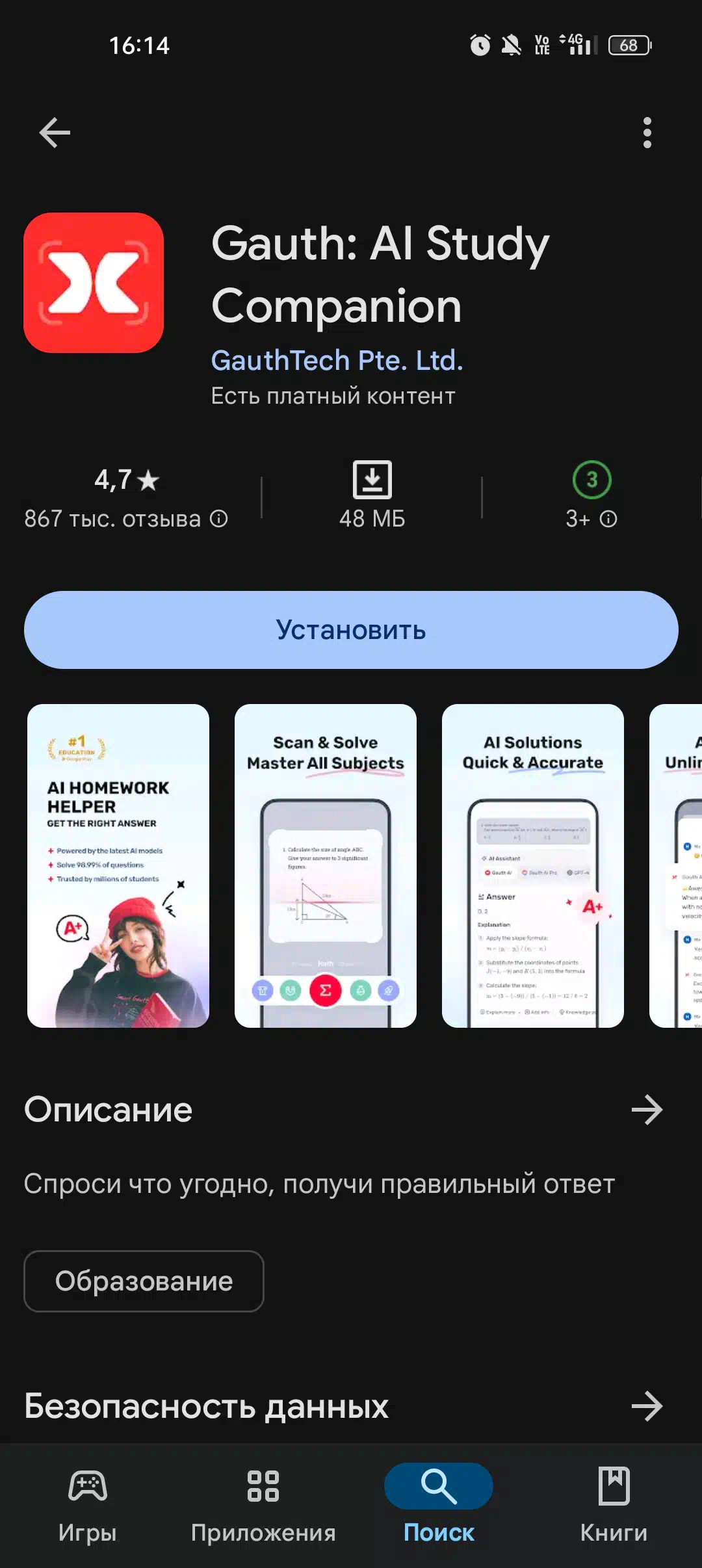Open the AI Solutions Quick & Accurate screenshot
Image resolution: width=702 pixels, height=1568 pixels.
tap(533, 866)
